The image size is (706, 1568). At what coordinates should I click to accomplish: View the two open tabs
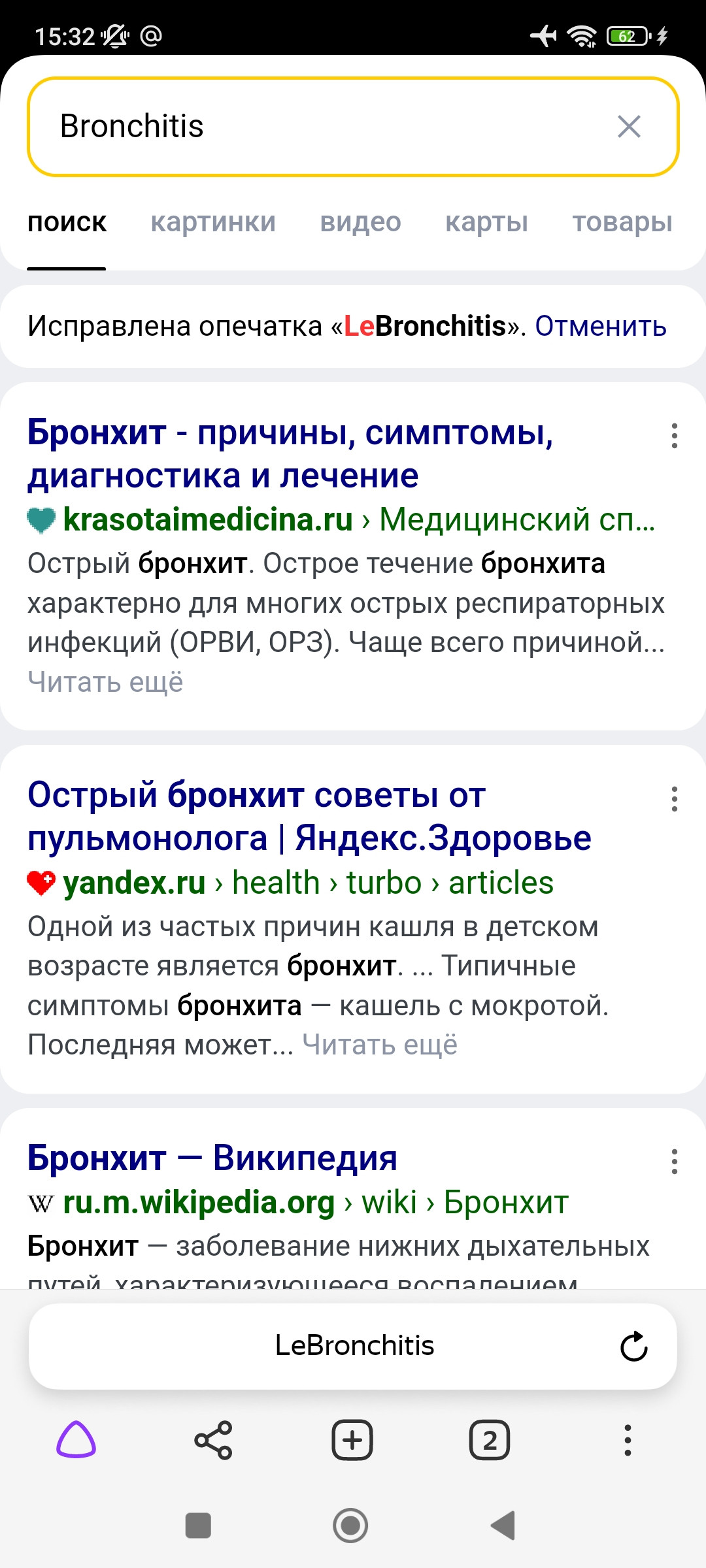pyautogui.click(x=490, y=1440)
